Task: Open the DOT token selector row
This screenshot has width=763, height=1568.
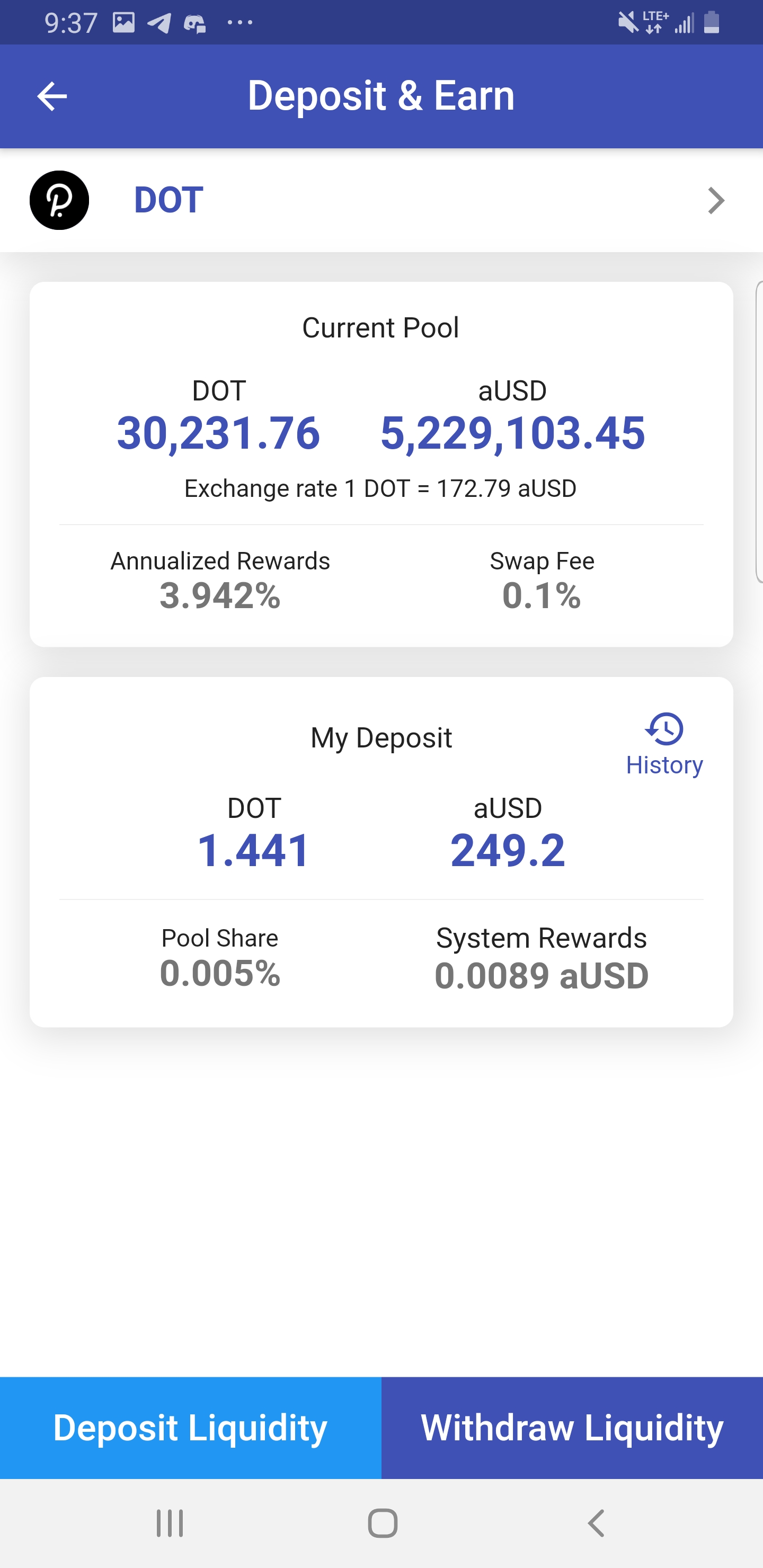Action: [x=381, y=200]
